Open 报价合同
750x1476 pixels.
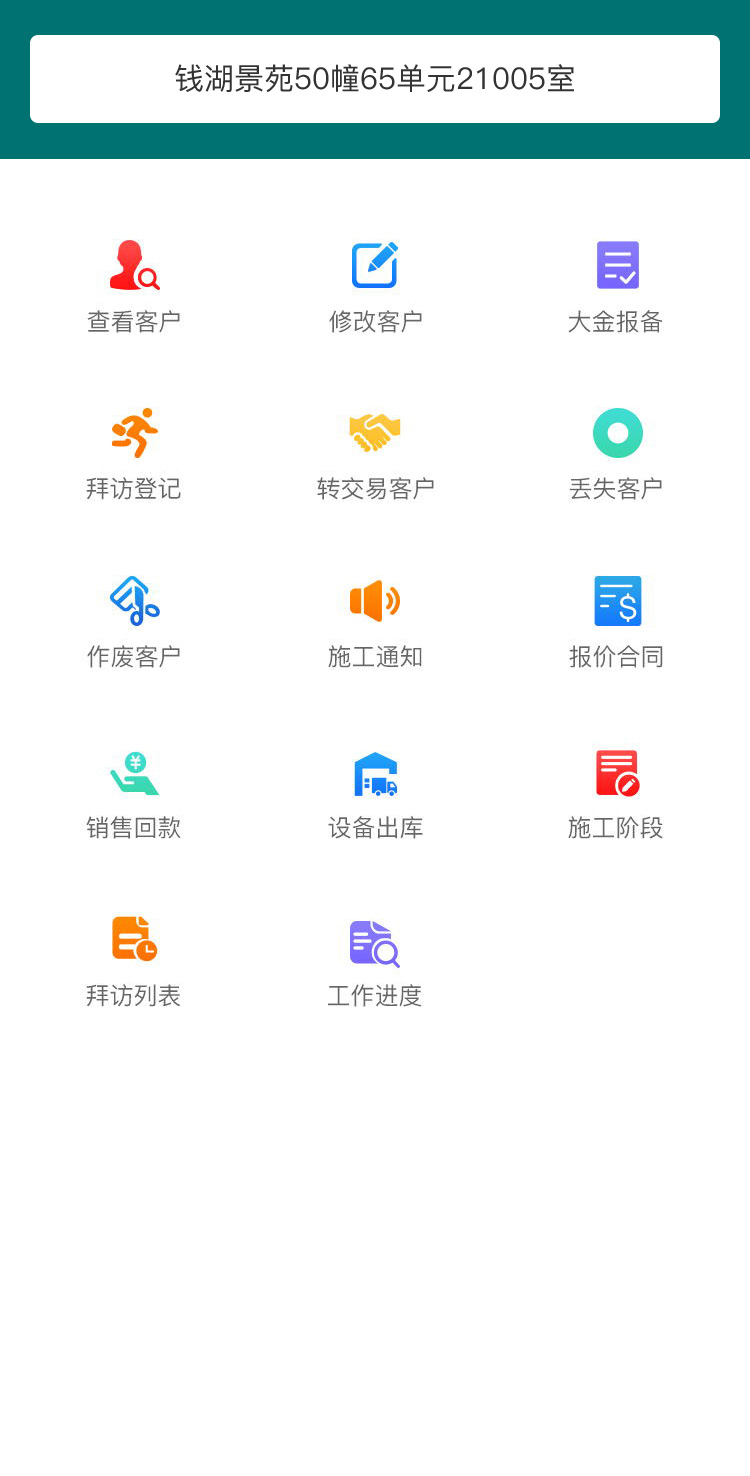[616, 623]
